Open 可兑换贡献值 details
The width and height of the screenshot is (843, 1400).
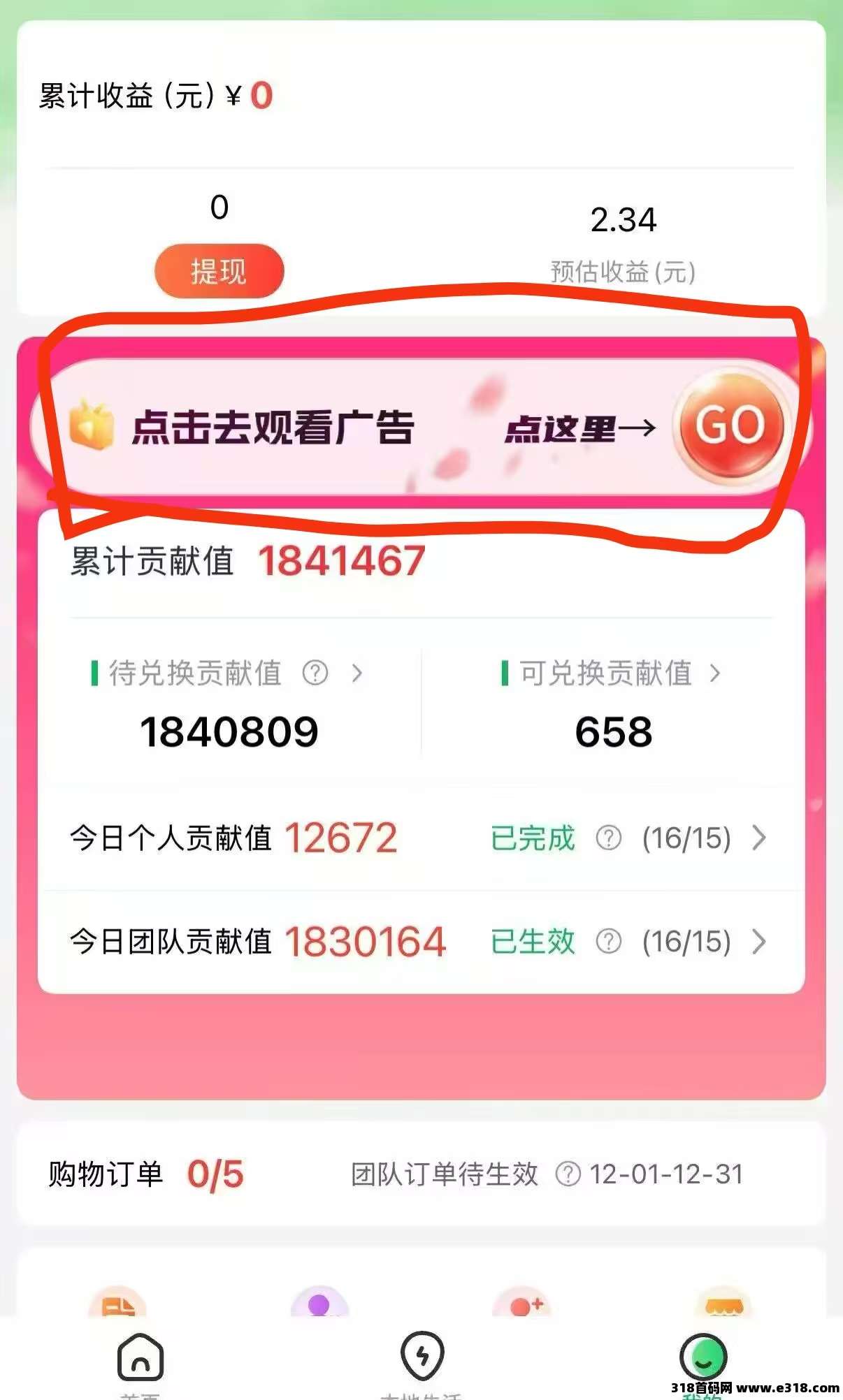tap(714, 673)
